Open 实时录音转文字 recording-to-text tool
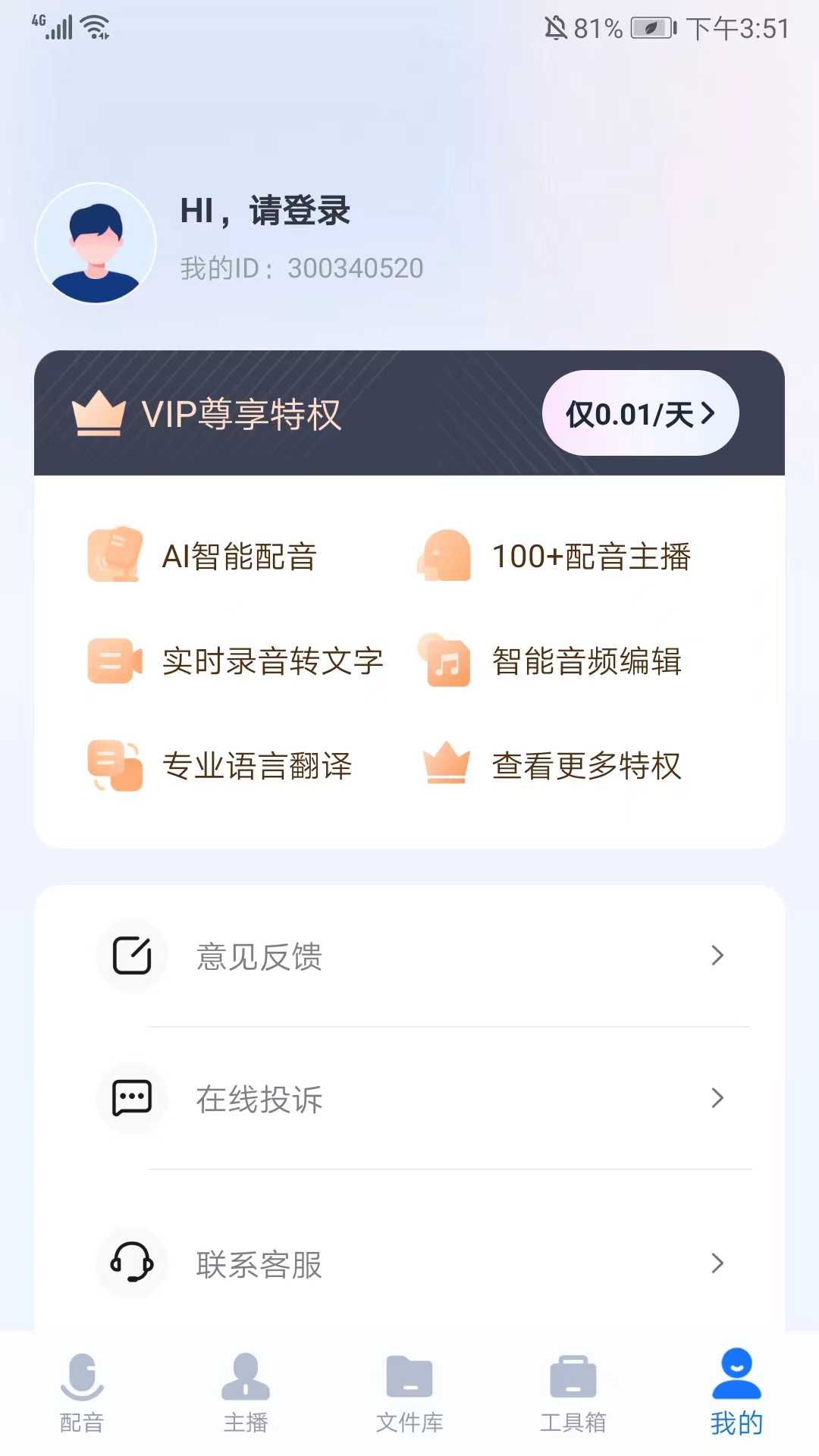The image size is (819, 1456). 114,661
